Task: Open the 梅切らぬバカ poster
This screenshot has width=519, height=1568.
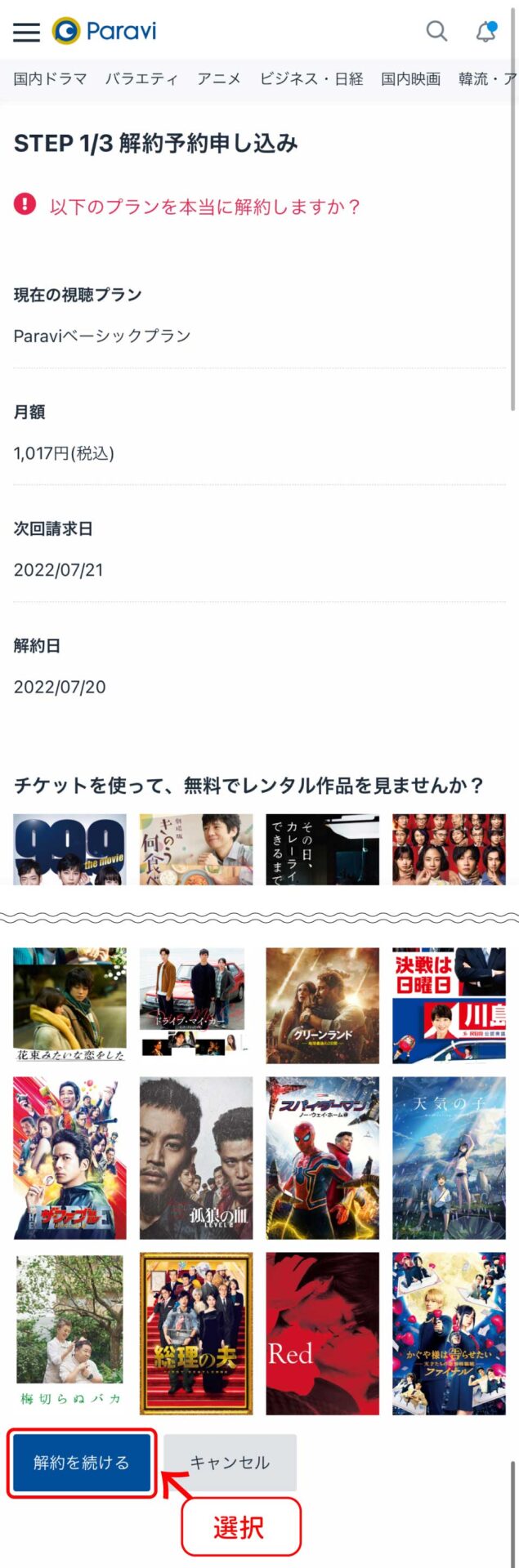Action: pyautogui.click(x=69, y=1333)
